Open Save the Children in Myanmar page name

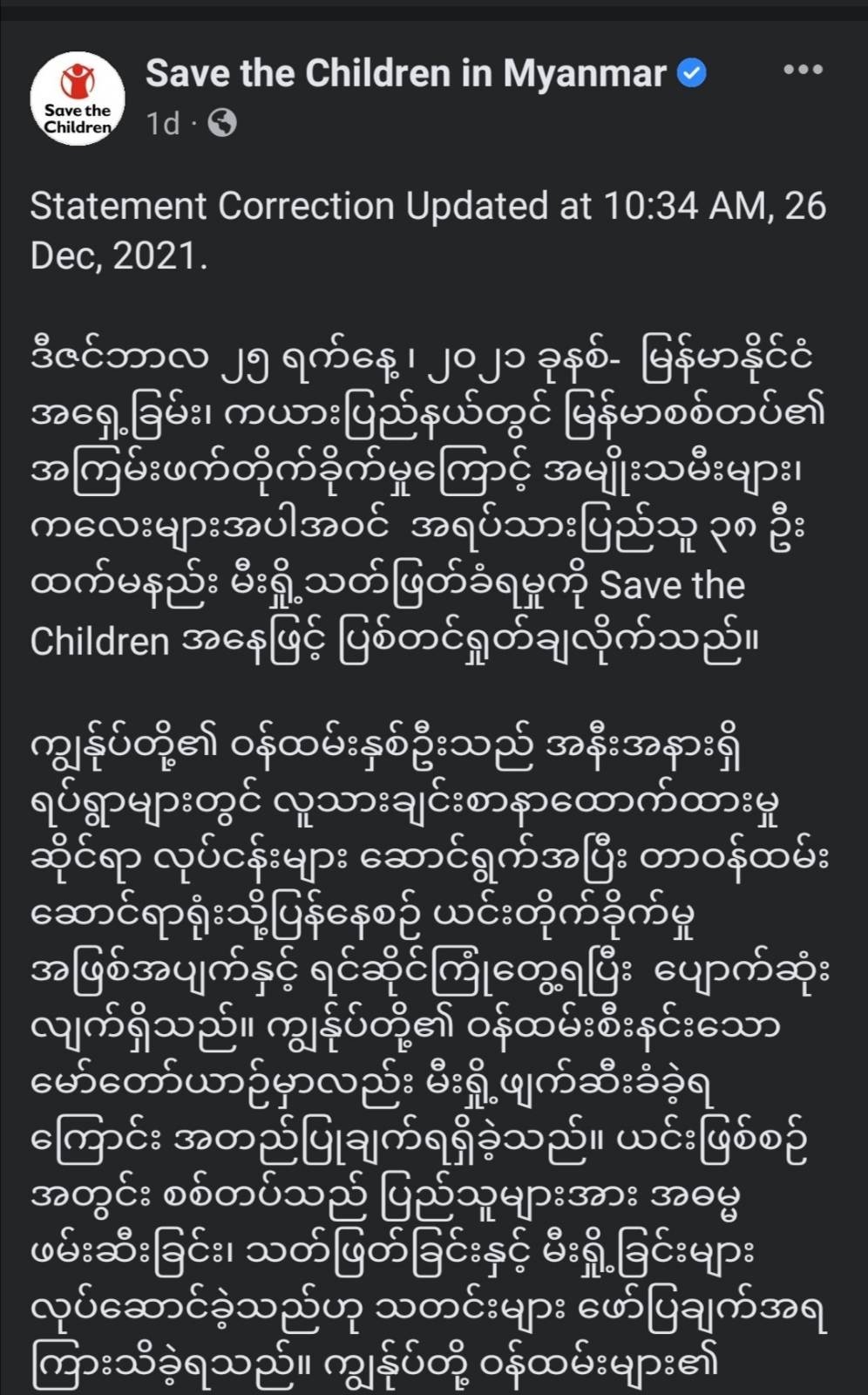tap(405, 73)
